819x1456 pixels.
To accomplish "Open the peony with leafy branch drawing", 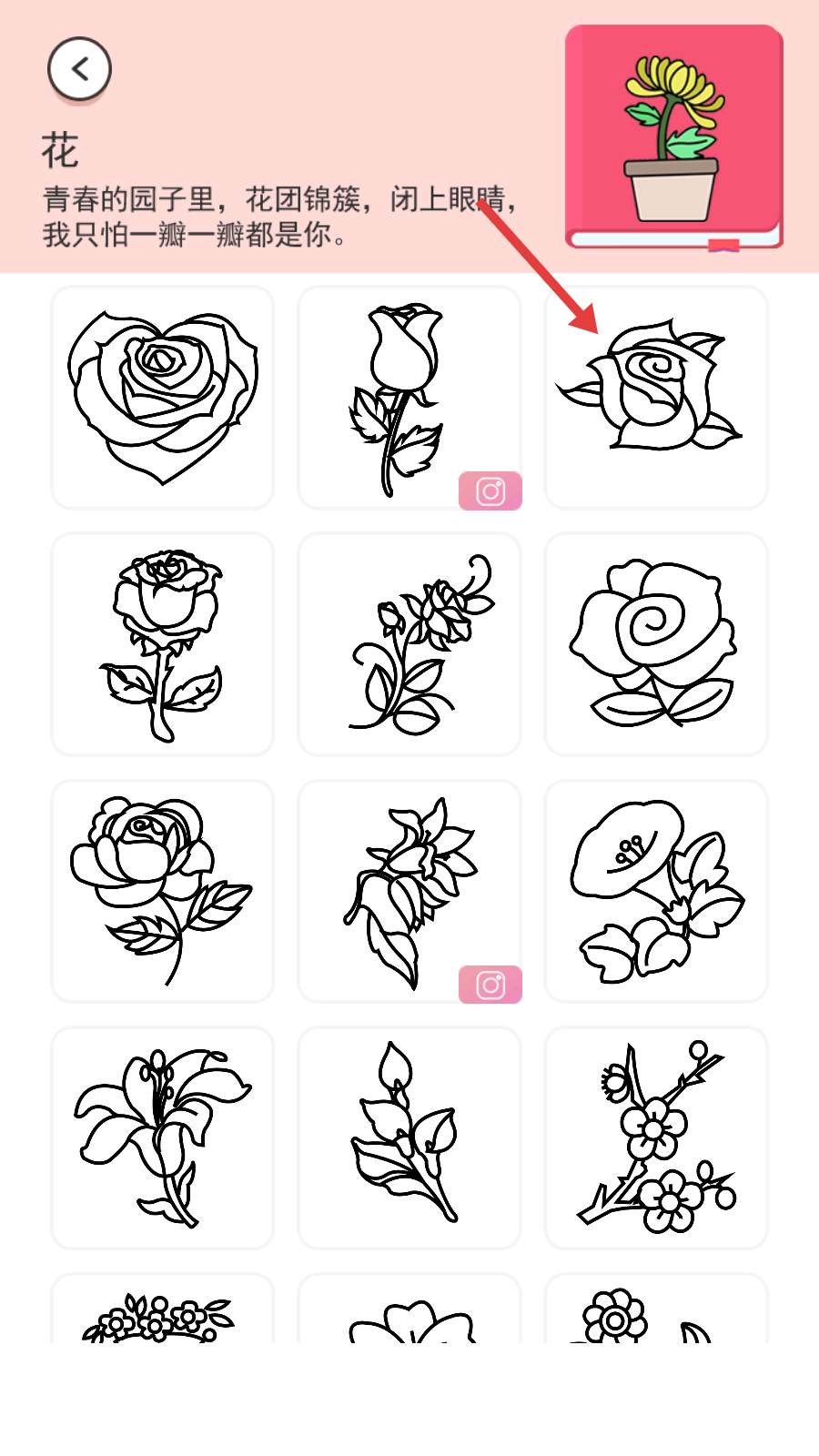I will click(x=163, y=891).
